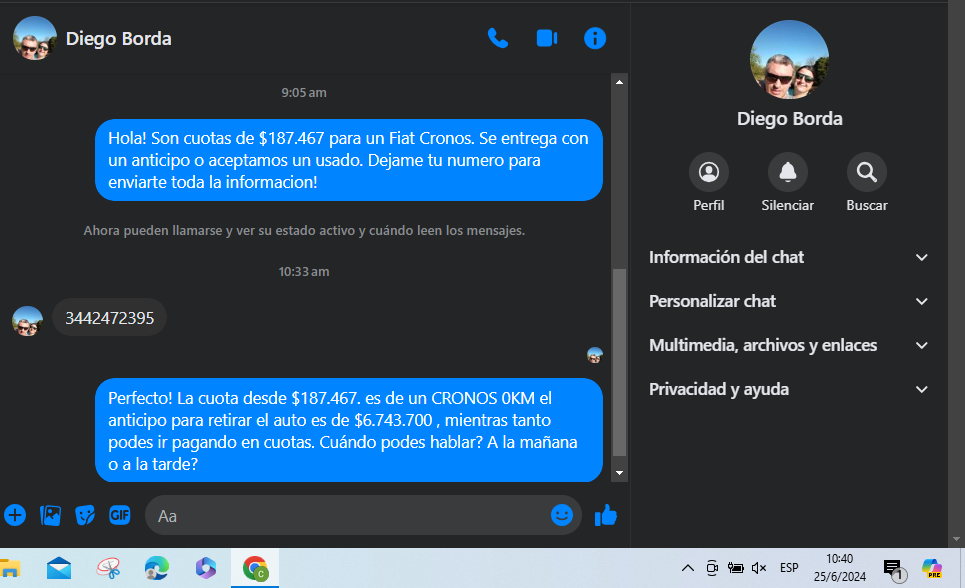Screen dimensions: 965x588
Task: Search the conversation with Buscar
Action: point(866,173)
